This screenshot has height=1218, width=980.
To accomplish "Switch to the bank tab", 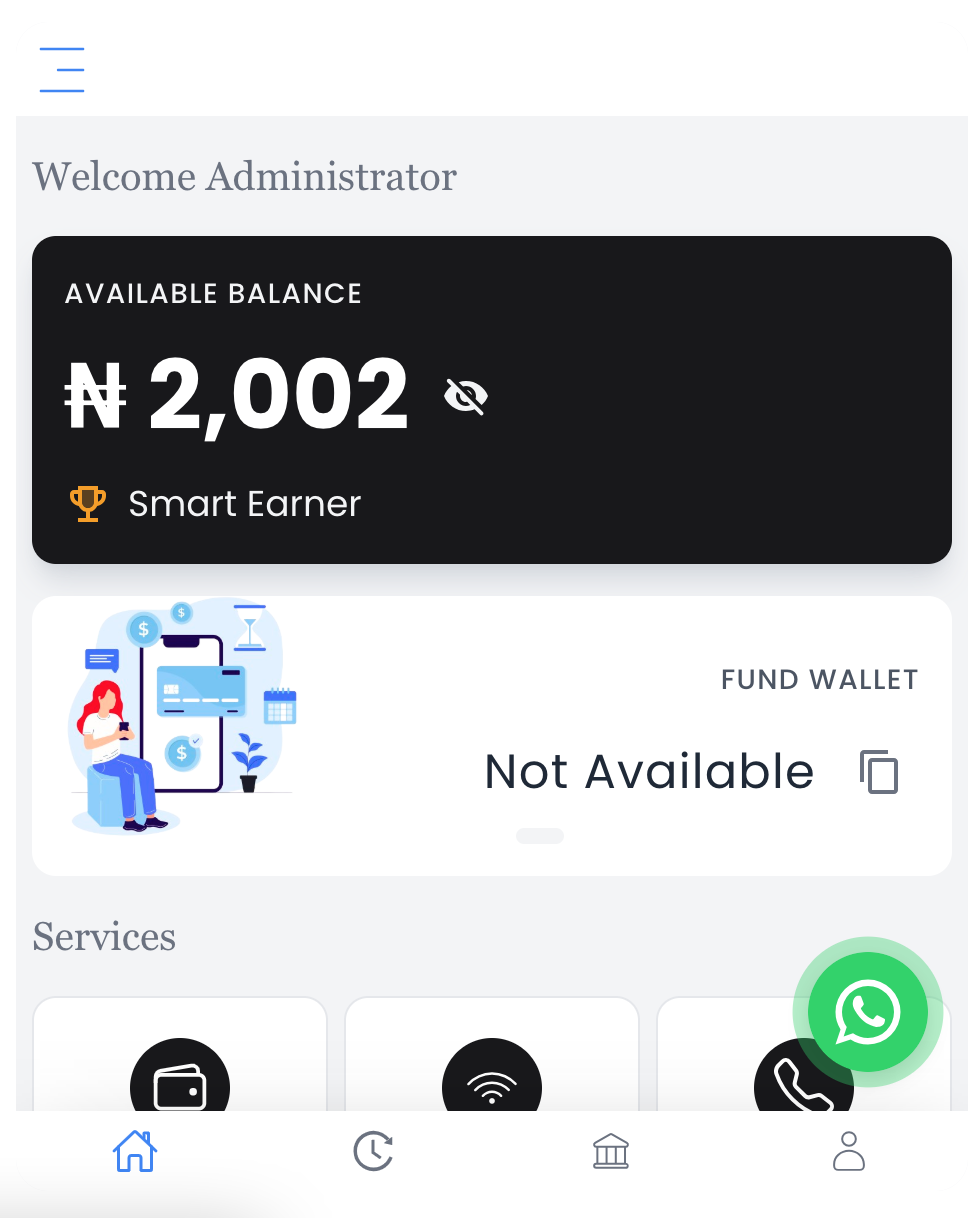I will [610, 1151].
